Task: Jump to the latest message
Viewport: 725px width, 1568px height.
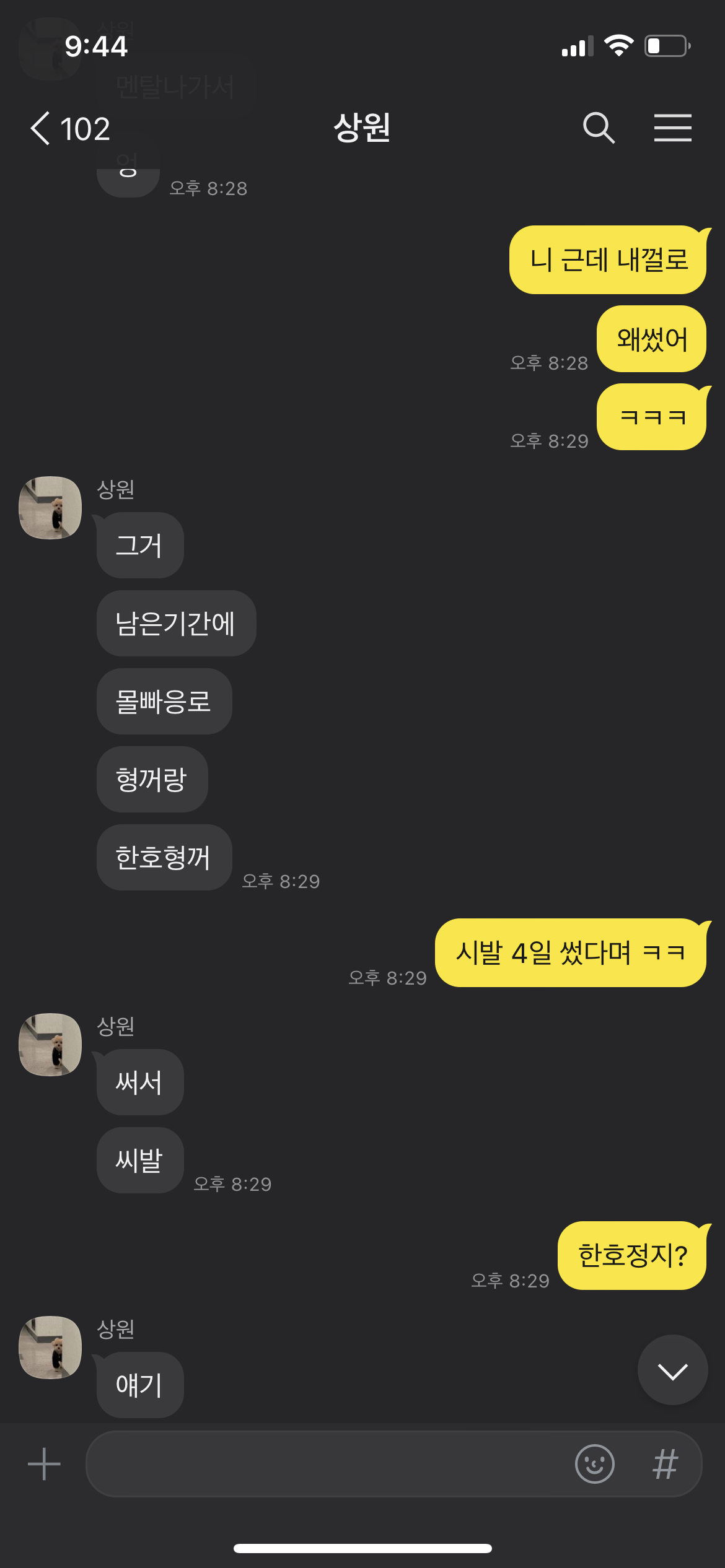Action: tap(672, 1370)
